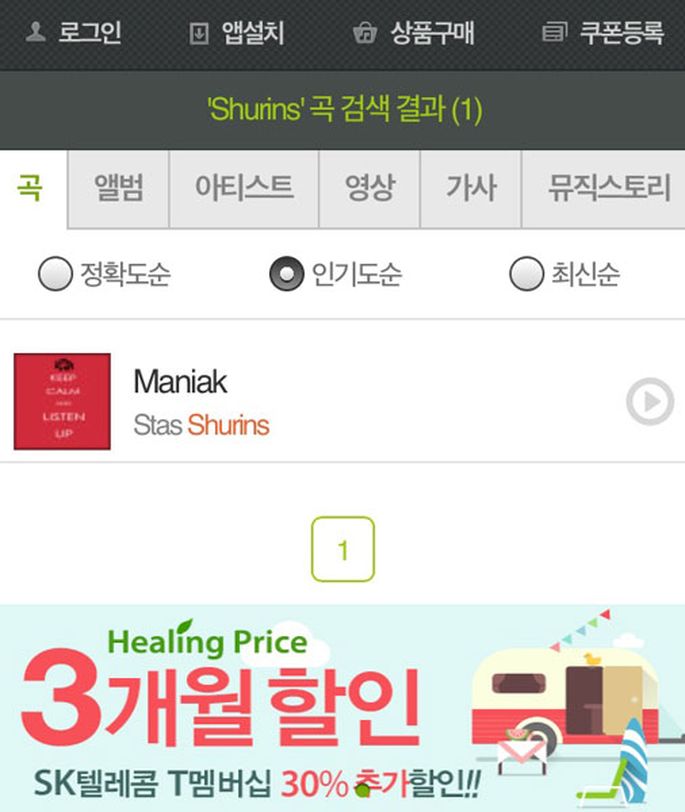Screen dimensions: 685x812
Task: Open 쿠폰등록 coupon registration
Action: (603, 33)
